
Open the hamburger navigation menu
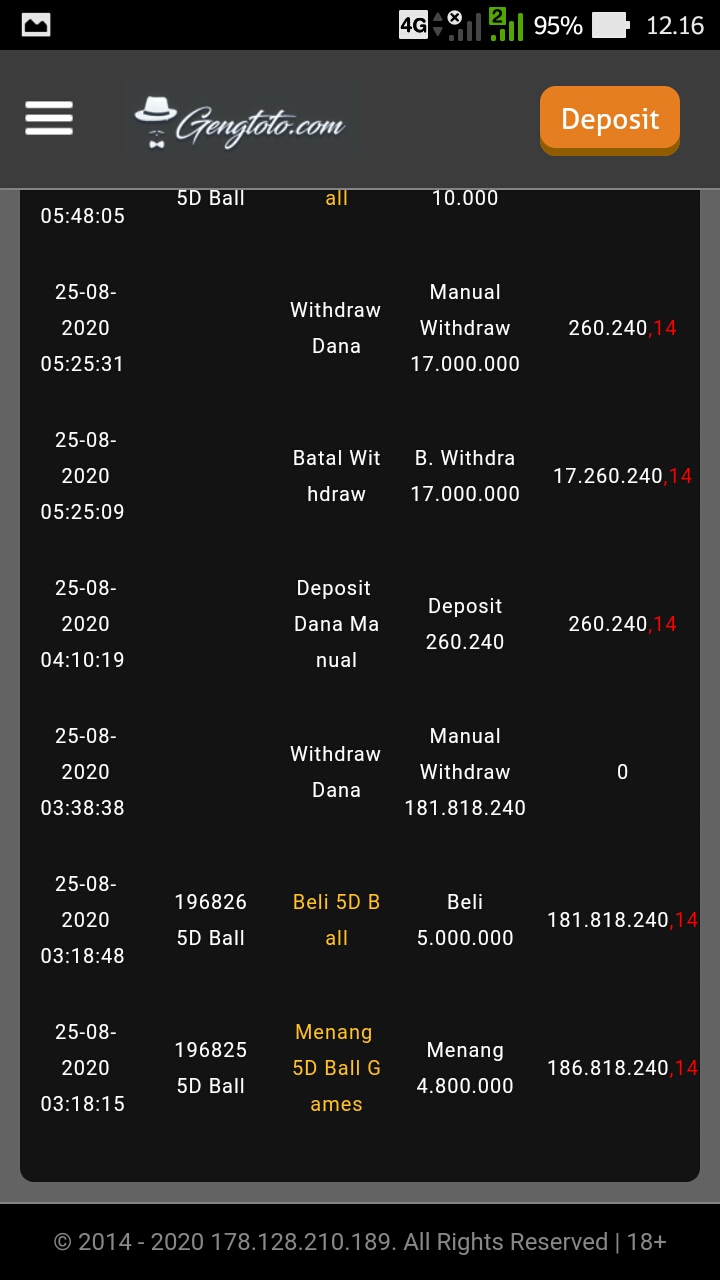pos(49,119)
